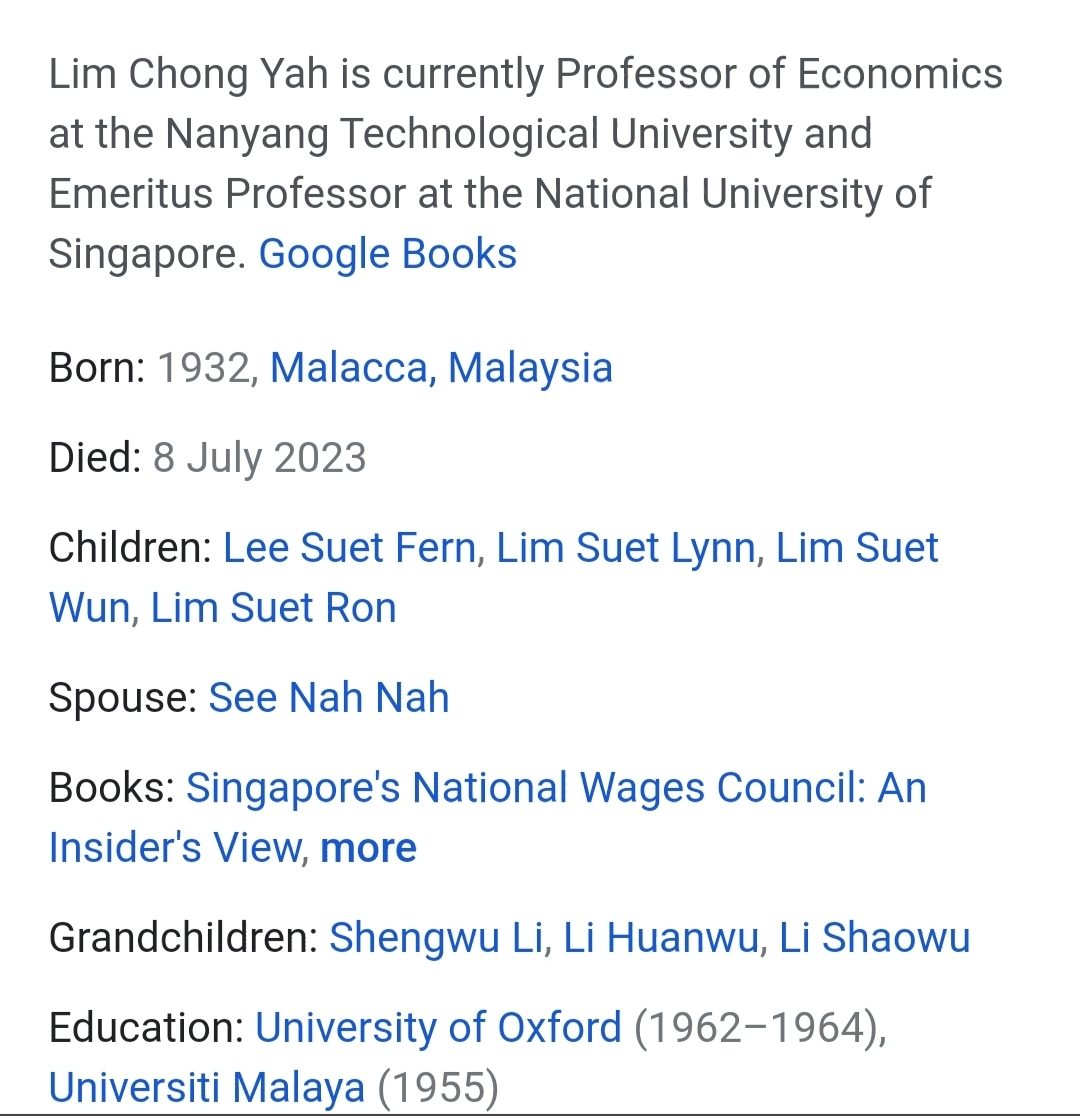Tap more to see other books
The height and width of the screenshot is (1116, 1080).
368,848
